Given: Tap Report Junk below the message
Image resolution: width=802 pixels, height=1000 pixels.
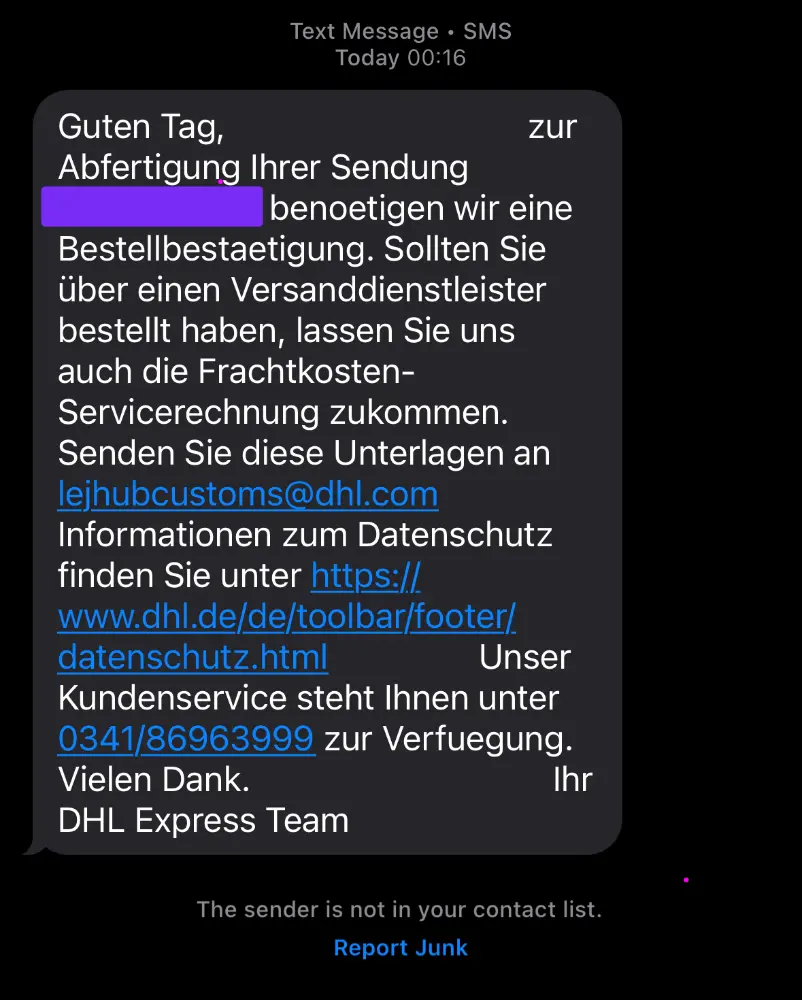Looking at the screenshot, I should coord(400,948).
